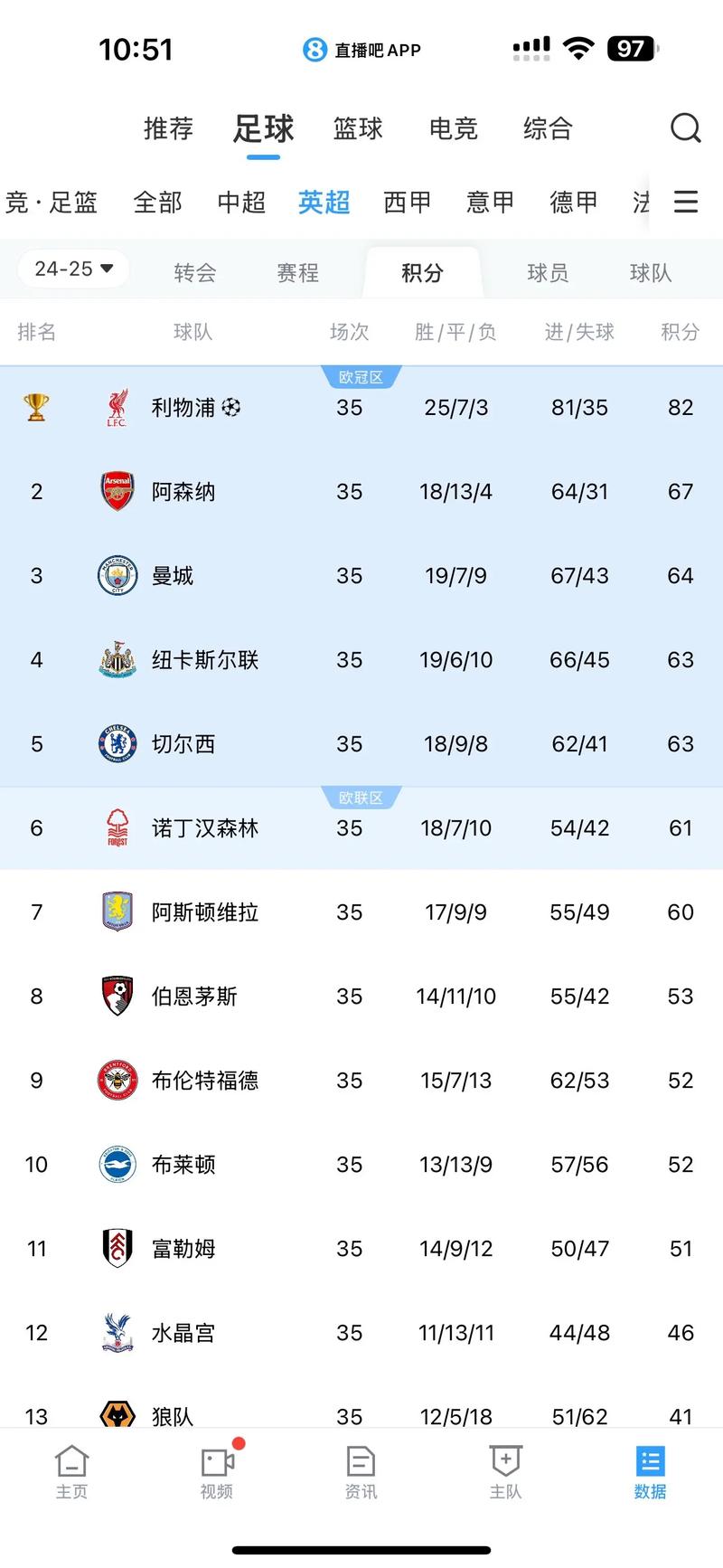Image resolution: width=723 pixels, height=1568 pixels.
Task: Switch to the 赛程 sub-tab
Action: pos(297,272)
